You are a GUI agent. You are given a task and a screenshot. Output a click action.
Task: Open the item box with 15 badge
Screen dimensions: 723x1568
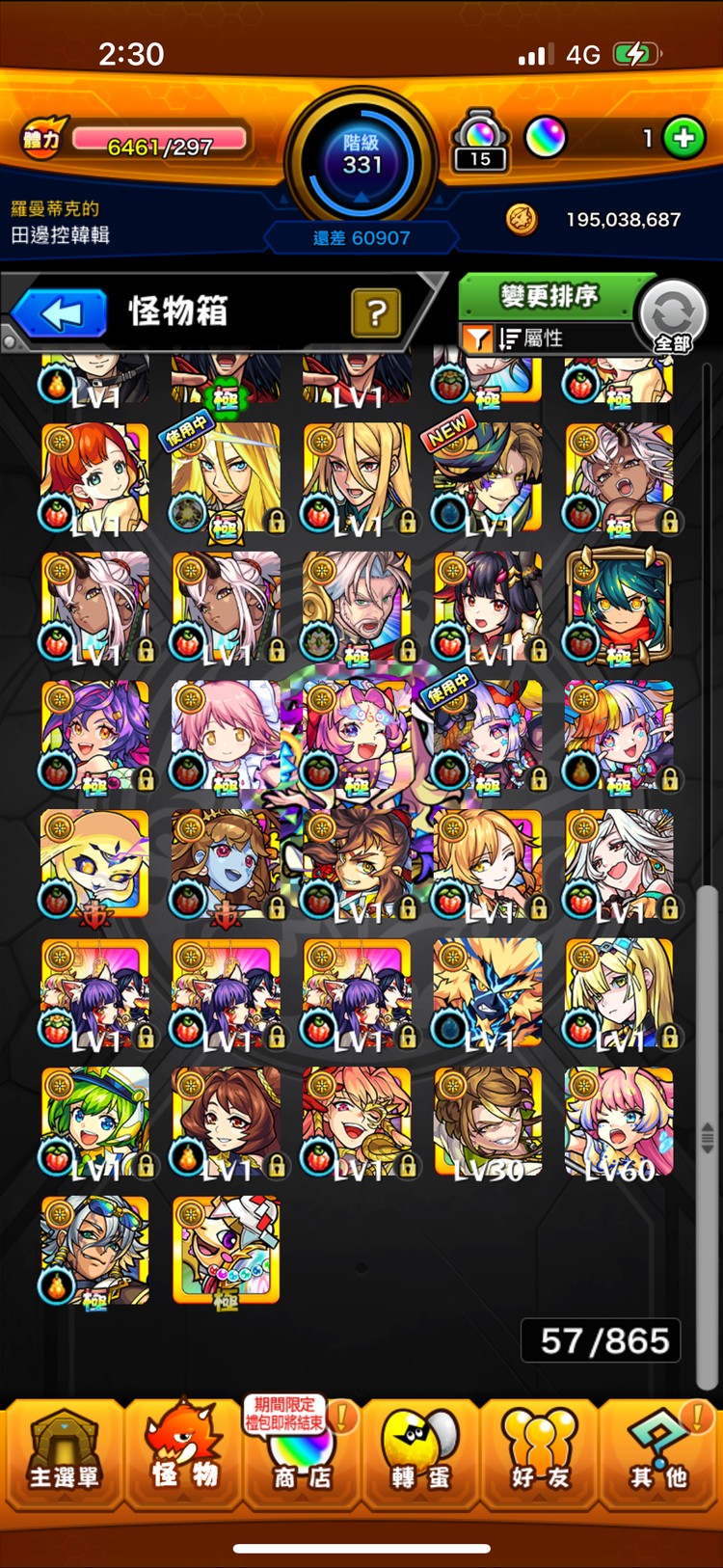480,141
